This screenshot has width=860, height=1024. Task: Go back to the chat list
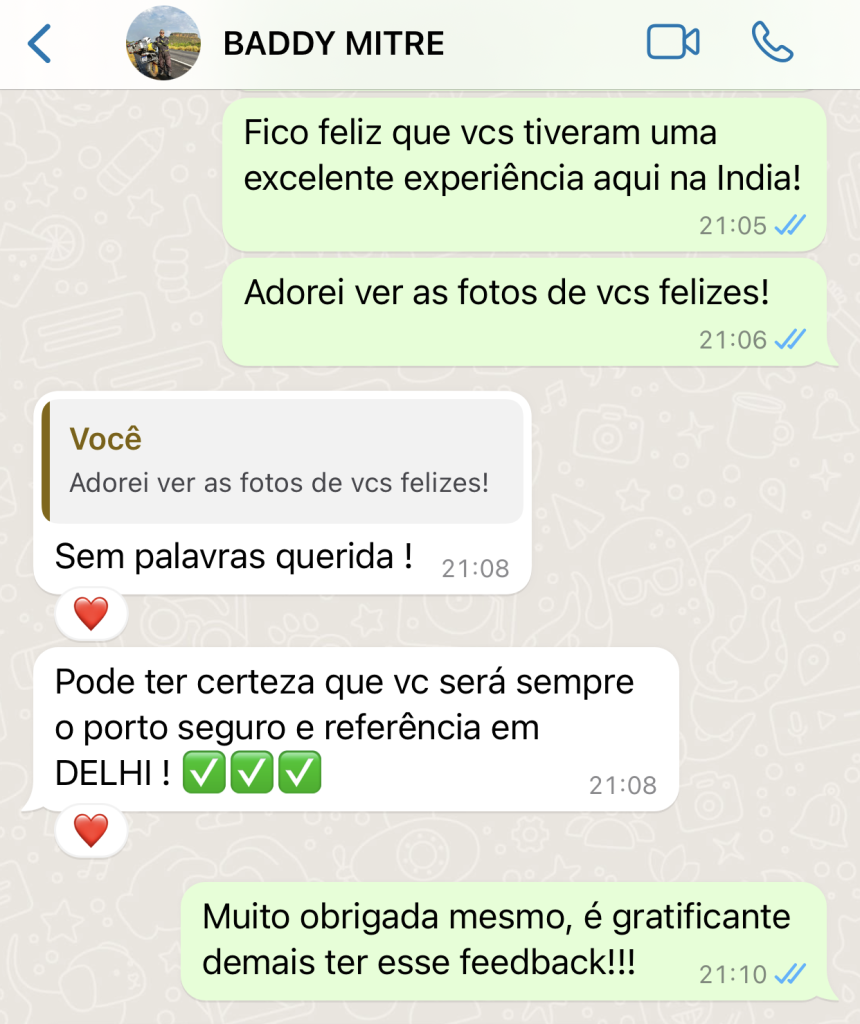tap(40, 44)
